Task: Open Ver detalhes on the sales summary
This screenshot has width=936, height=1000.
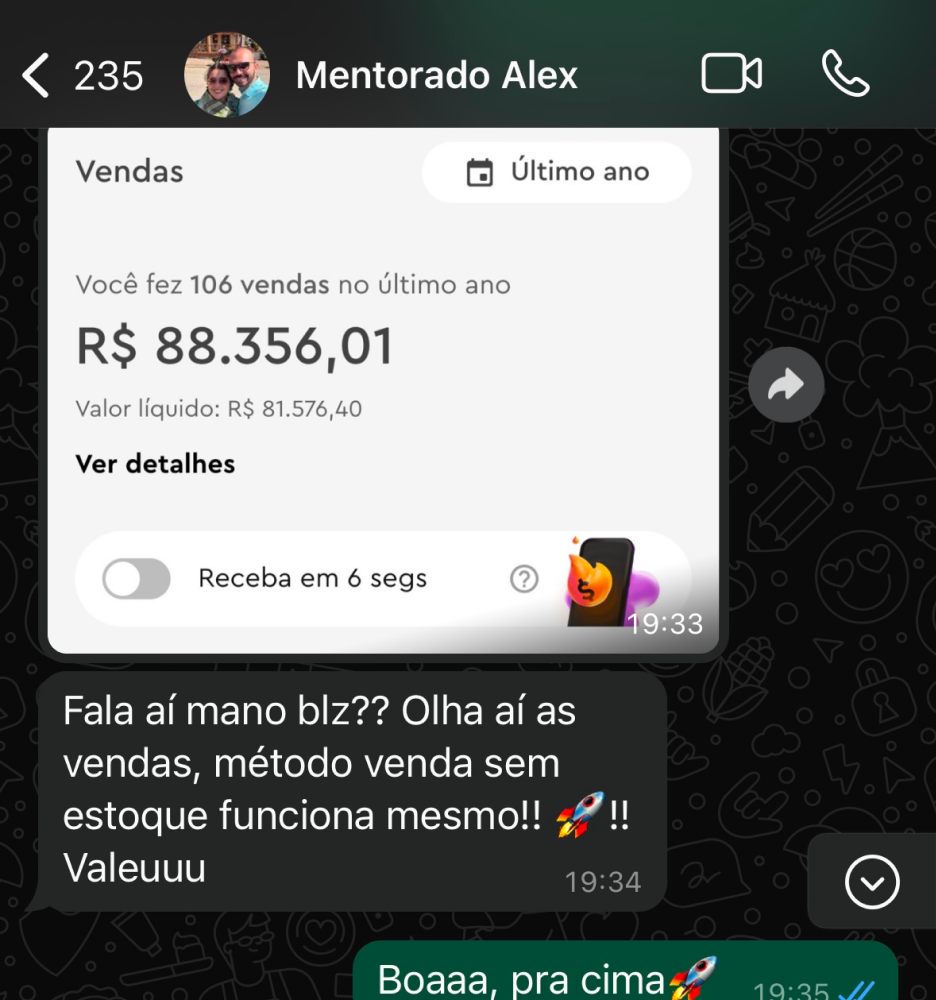Action: tap(154, 463)
